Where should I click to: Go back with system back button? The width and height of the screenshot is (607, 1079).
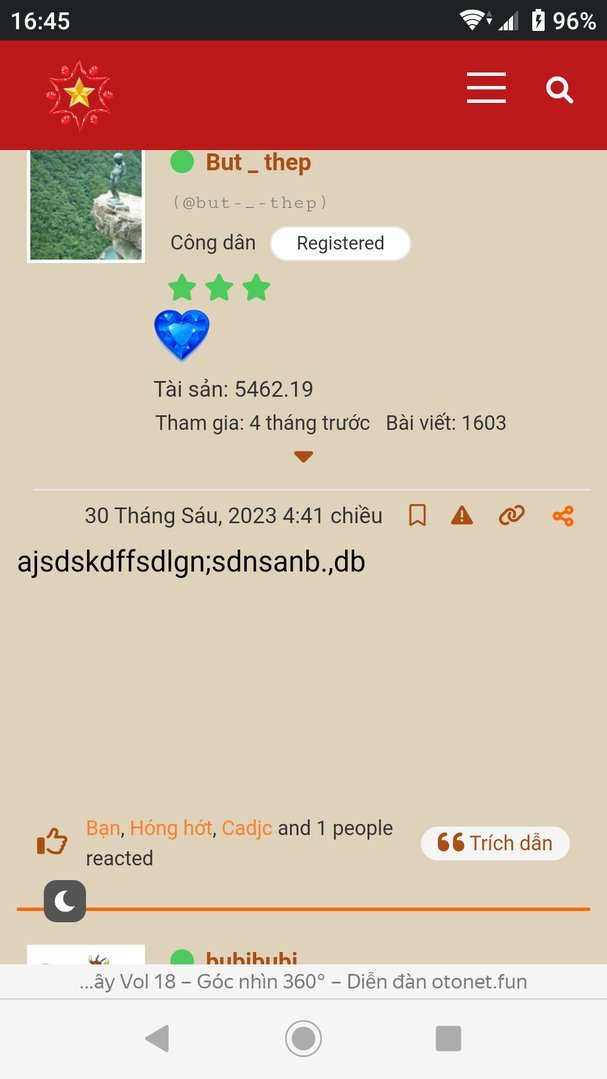tap(158, 1038)
